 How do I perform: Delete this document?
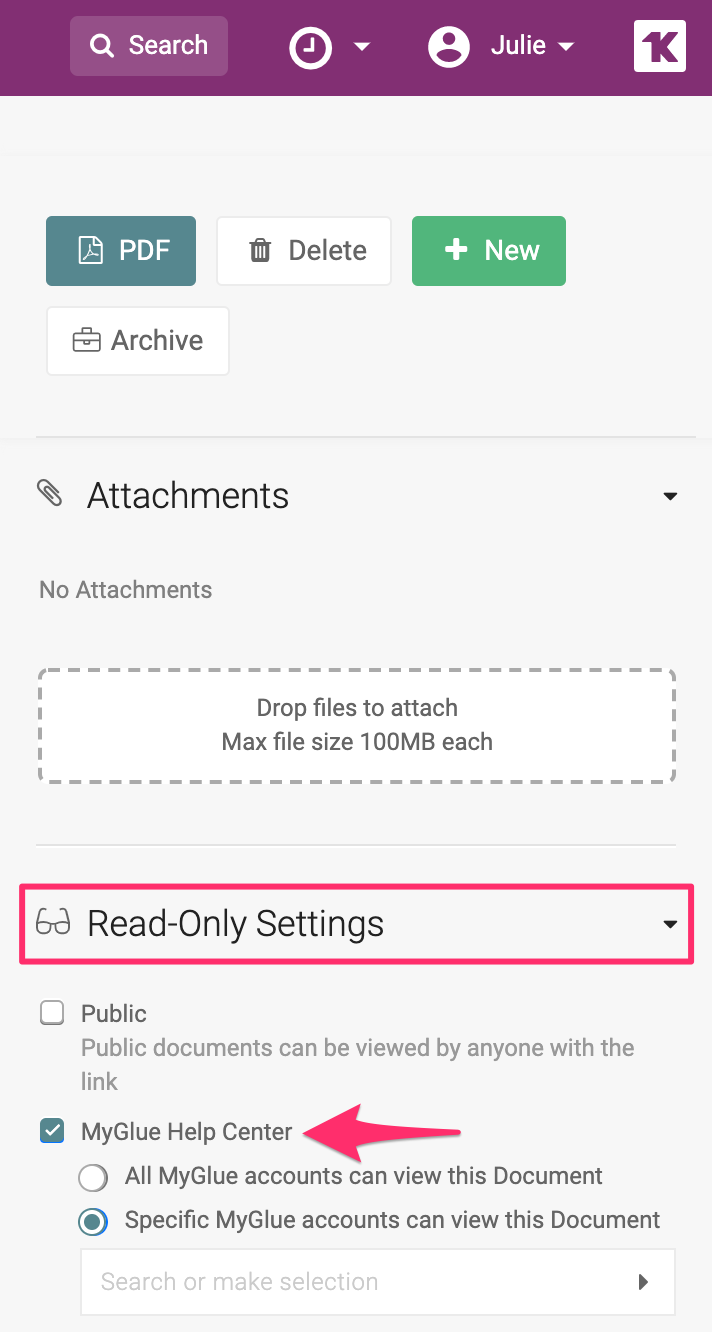304,251
